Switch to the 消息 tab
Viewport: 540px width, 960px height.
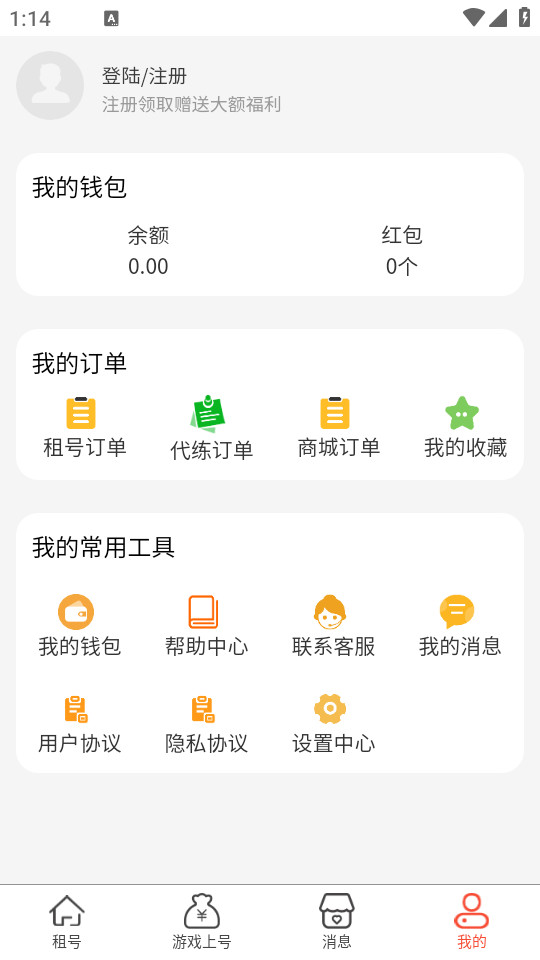click(x=337, y=922)
